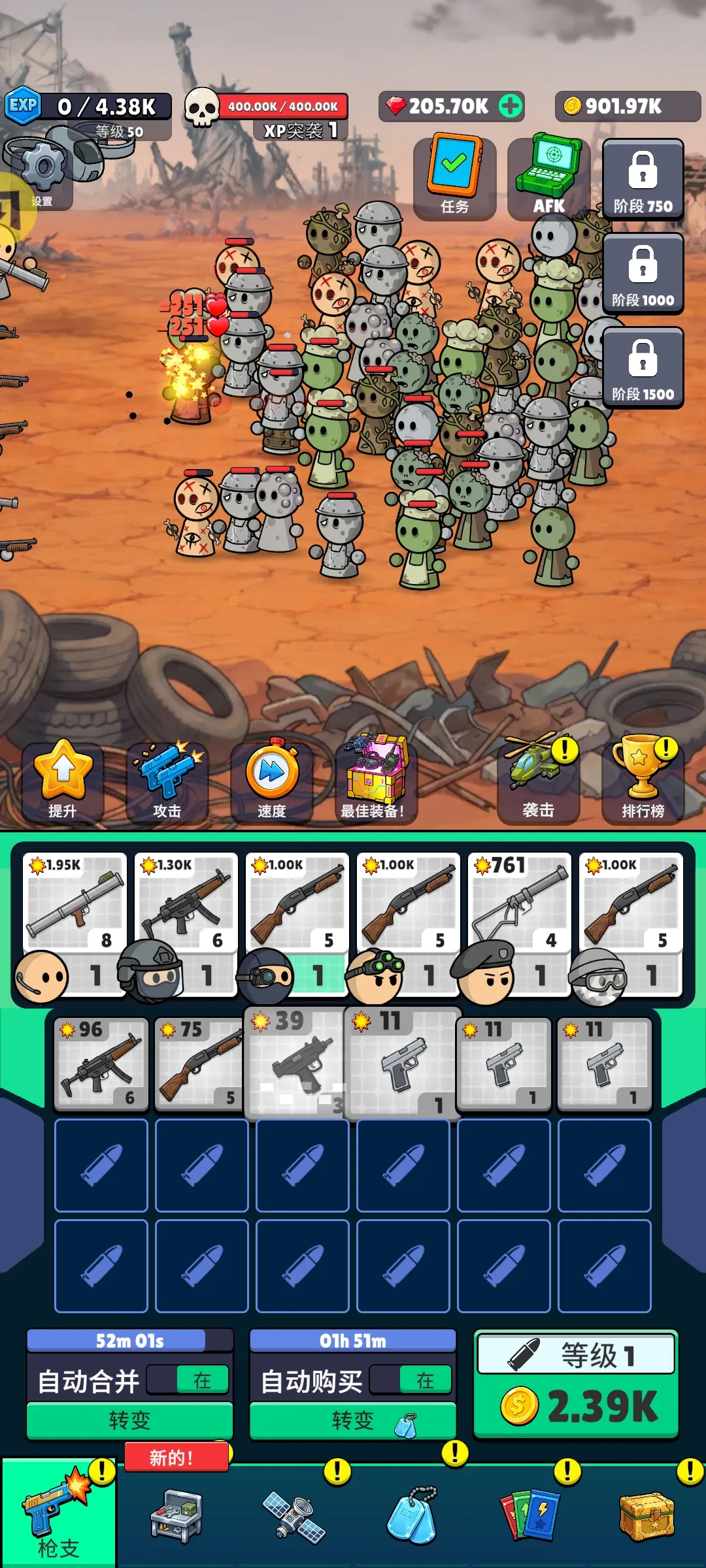Activate the 攻击 attack boost
Screen dimensions: 706x1568
[167, 780]
